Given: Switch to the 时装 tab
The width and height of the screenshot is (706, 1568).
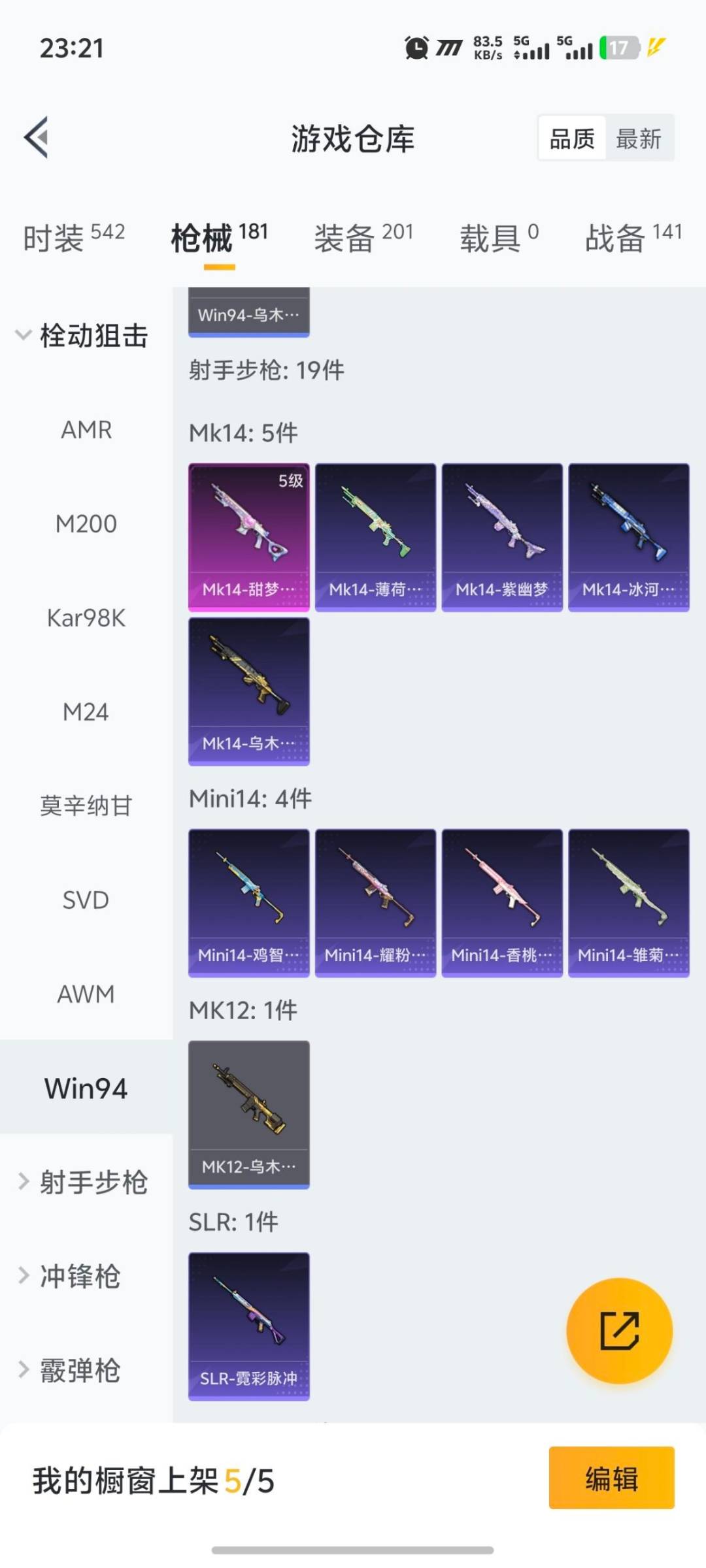Looking at the screenshot, I should 73,238.
